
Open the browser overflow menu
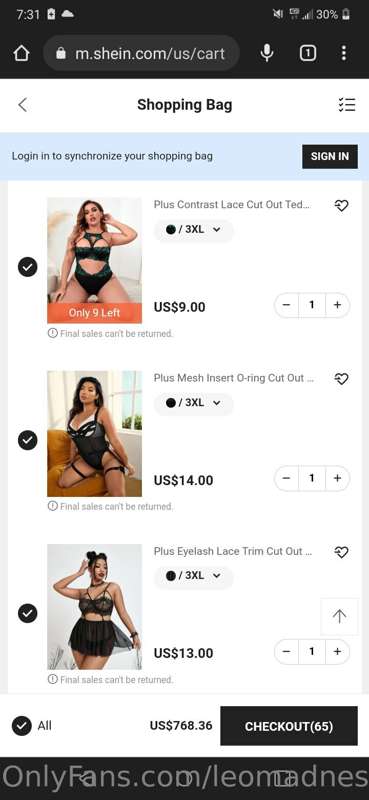tap(344, 53)
